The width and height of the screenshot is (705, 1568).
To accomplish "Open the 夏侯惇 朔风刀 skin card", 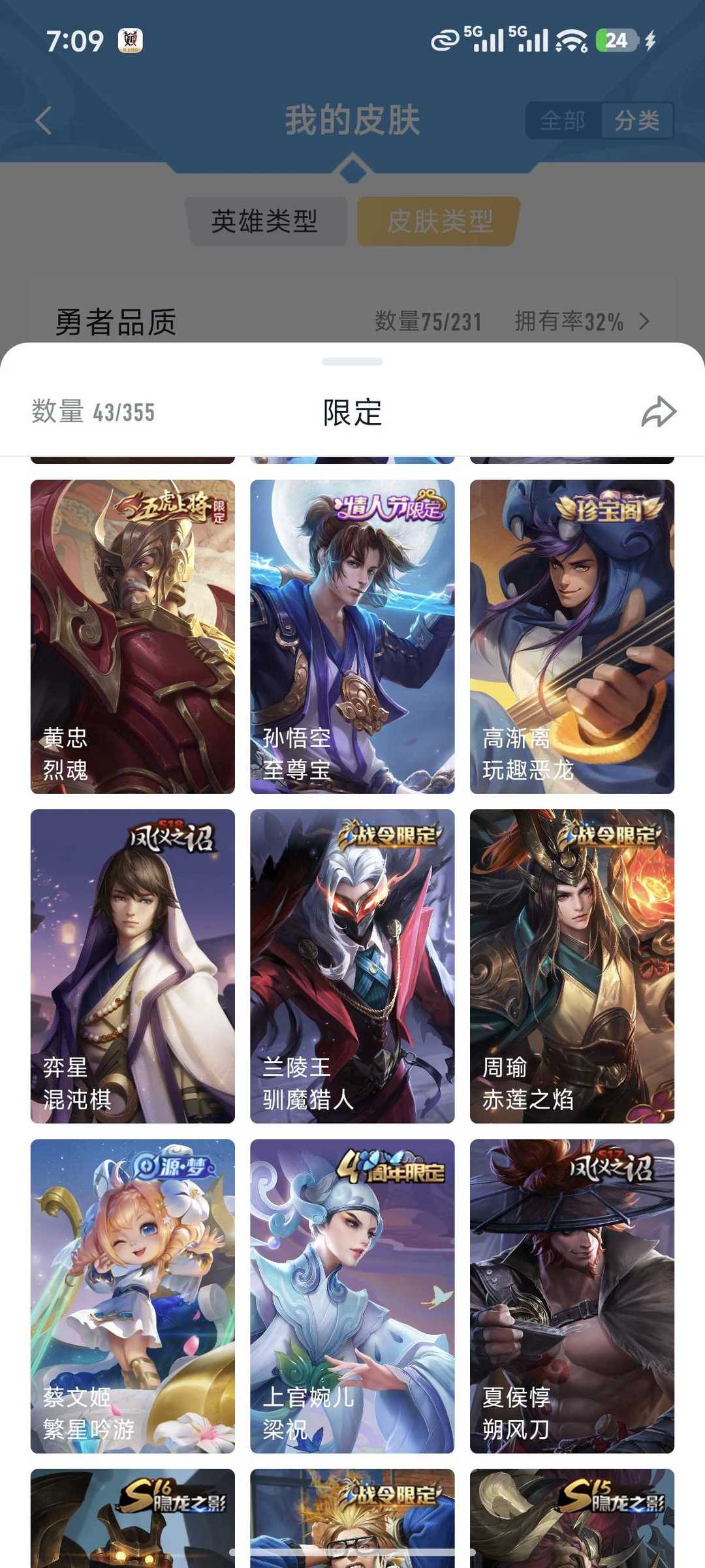I will coord(571,1292).
